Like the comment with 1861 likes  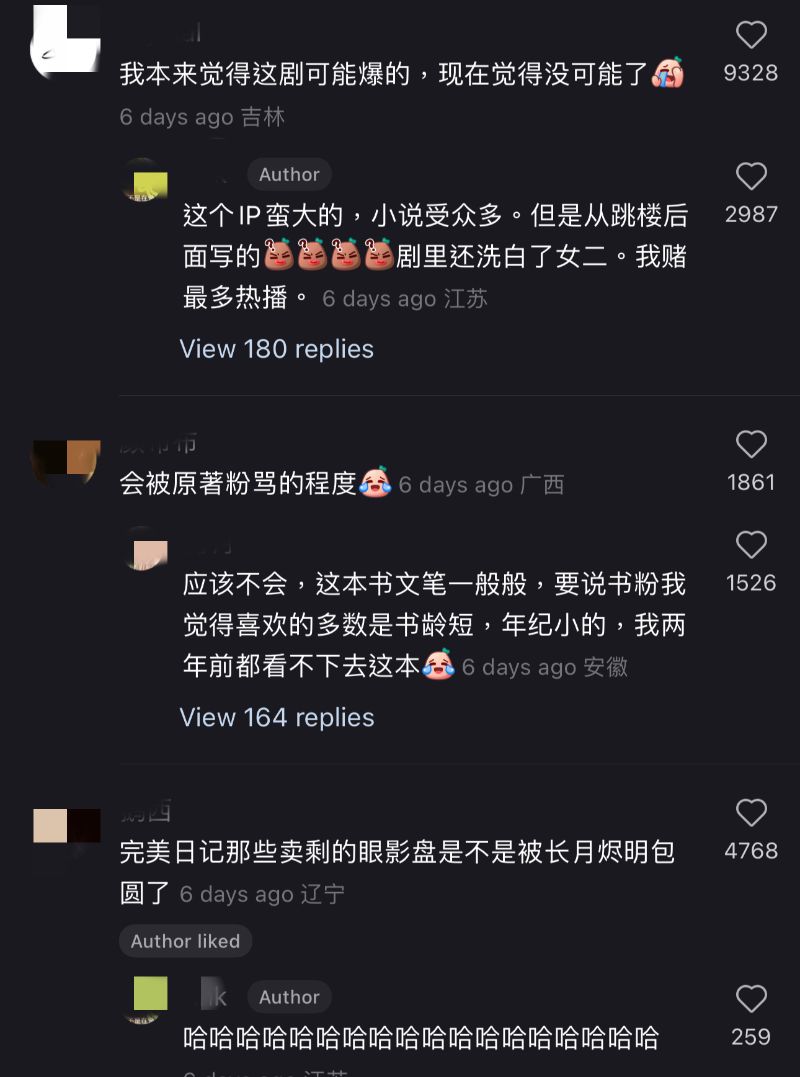[751, 445]
